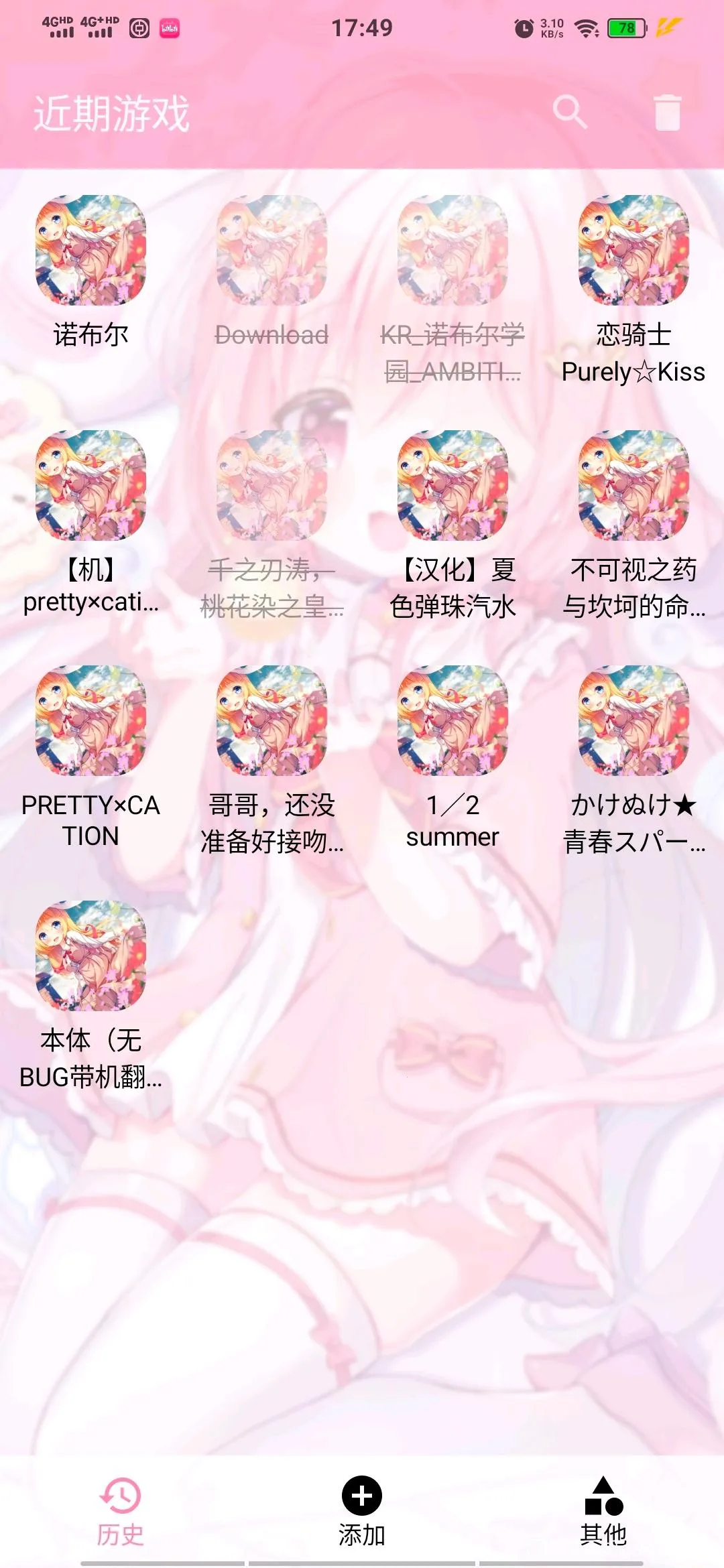Open the game 诺布尔
Screen dimensions: 724x1568
(x=90, y=251)
